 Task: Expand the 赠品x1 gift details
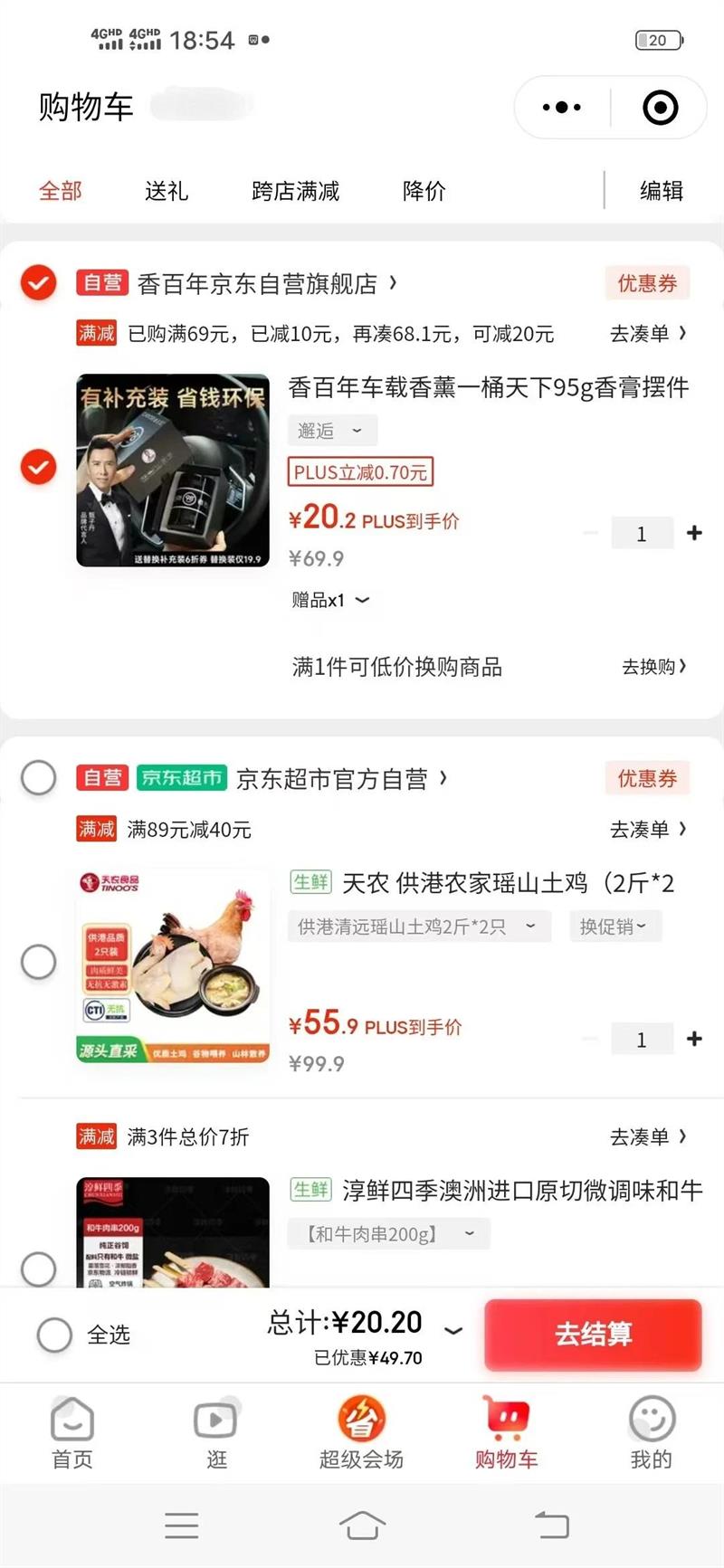point(330,600)
